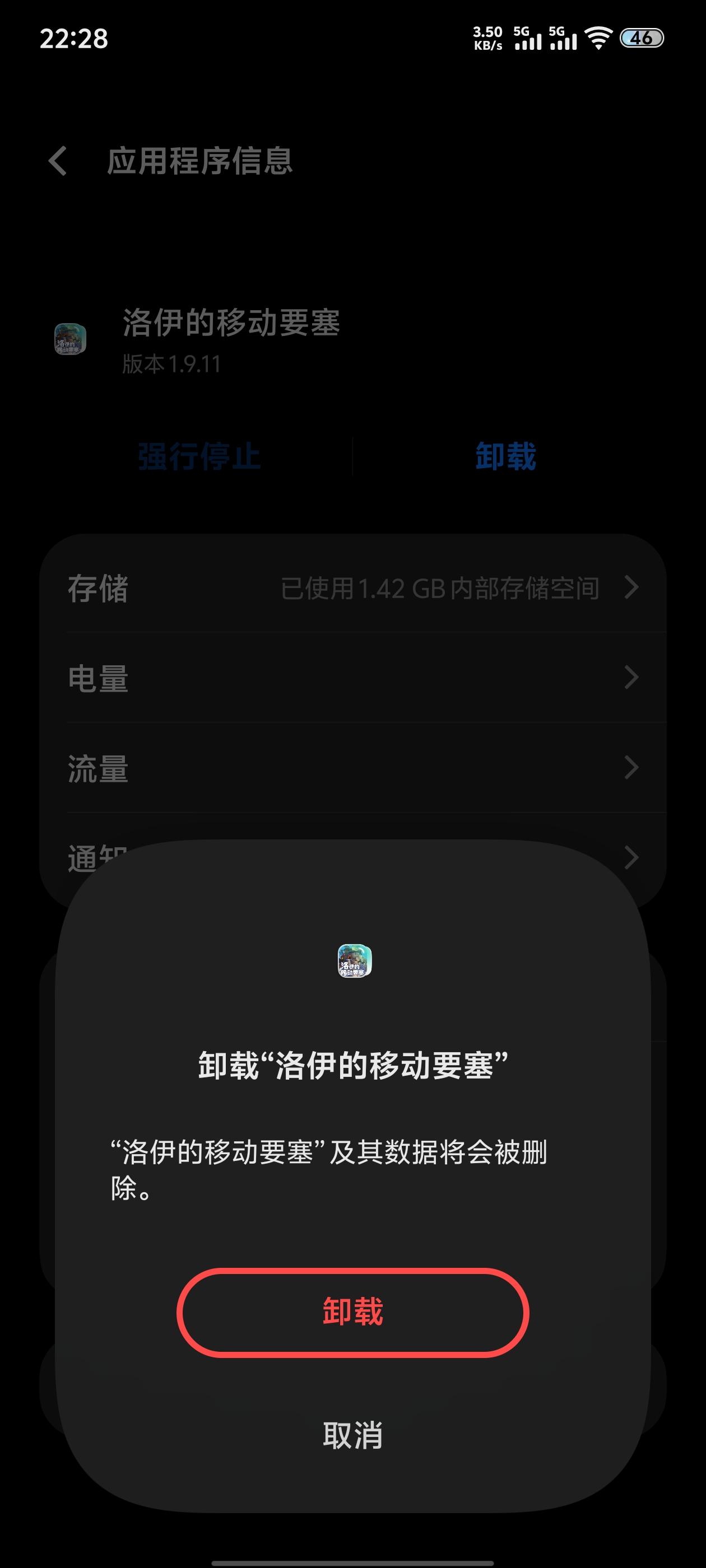Tap the first 5G signal strength icon

tap(528, 40)
